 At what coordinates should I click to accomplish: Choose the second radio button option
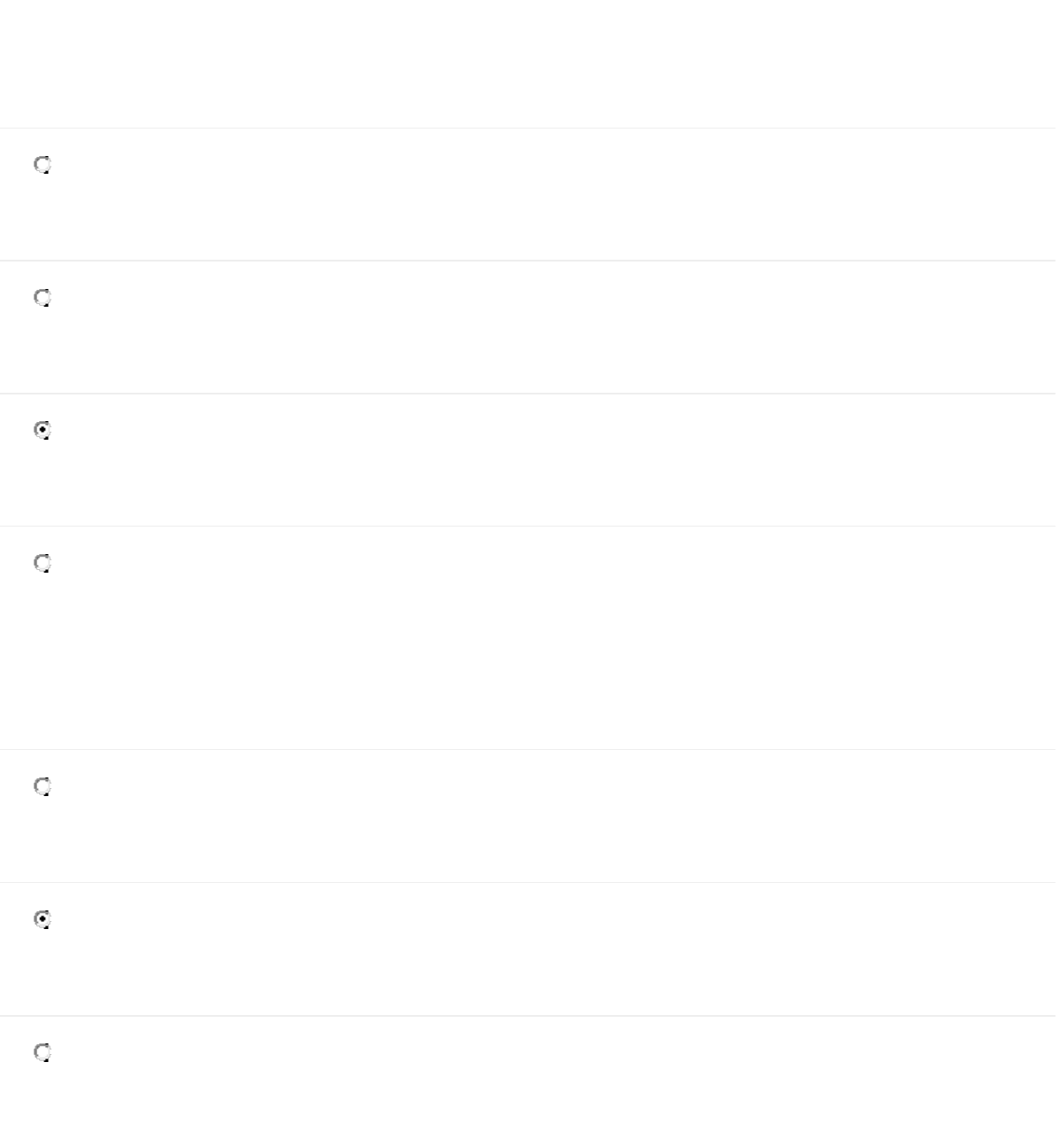click(x=42, y=298)
